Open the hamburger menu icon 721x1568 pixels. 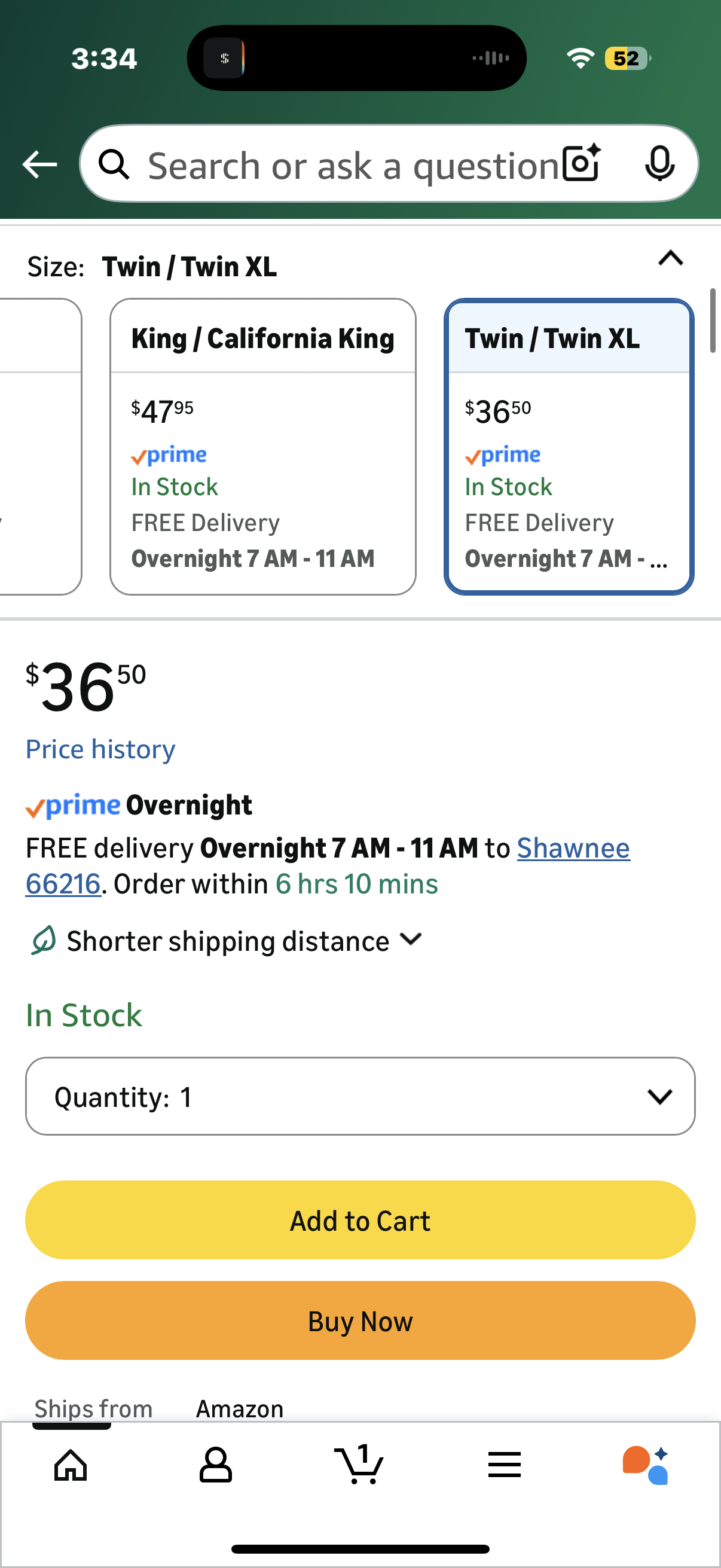505,1465
